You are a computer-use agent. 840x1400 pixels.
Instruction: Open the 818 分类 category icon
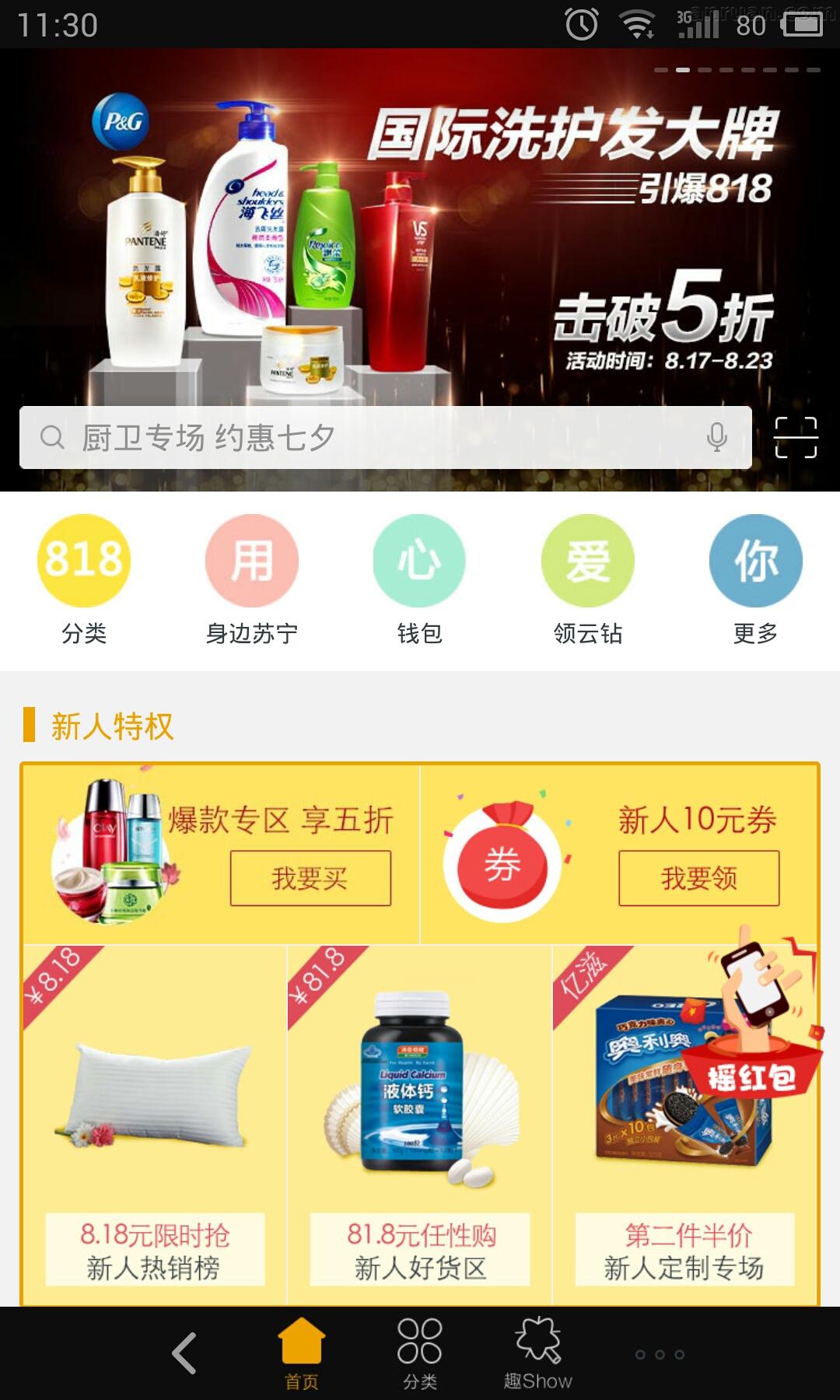tap(84, 560)
